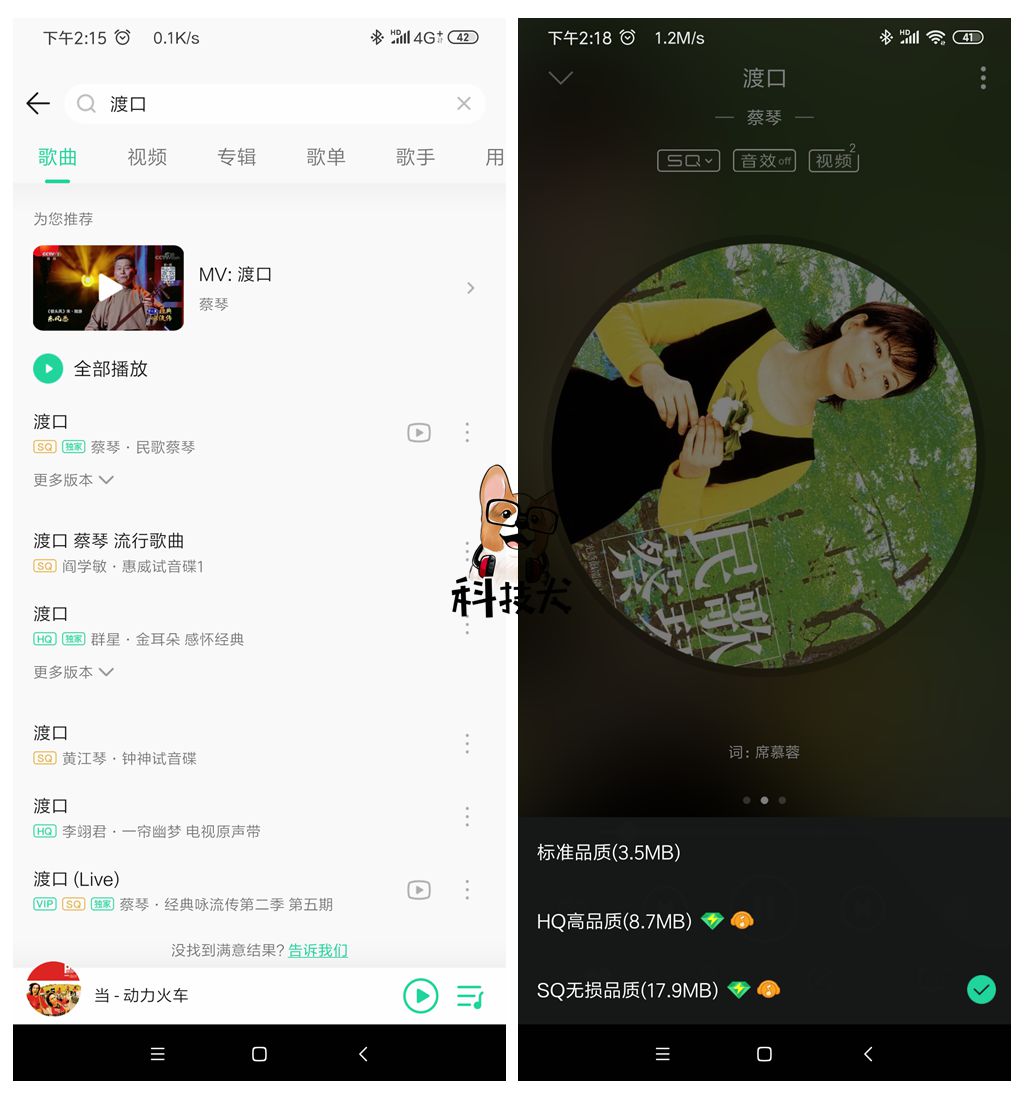Click the 告诉我们 feedback link
The width and height of the screenshot is (1024, 1100).
318,951
